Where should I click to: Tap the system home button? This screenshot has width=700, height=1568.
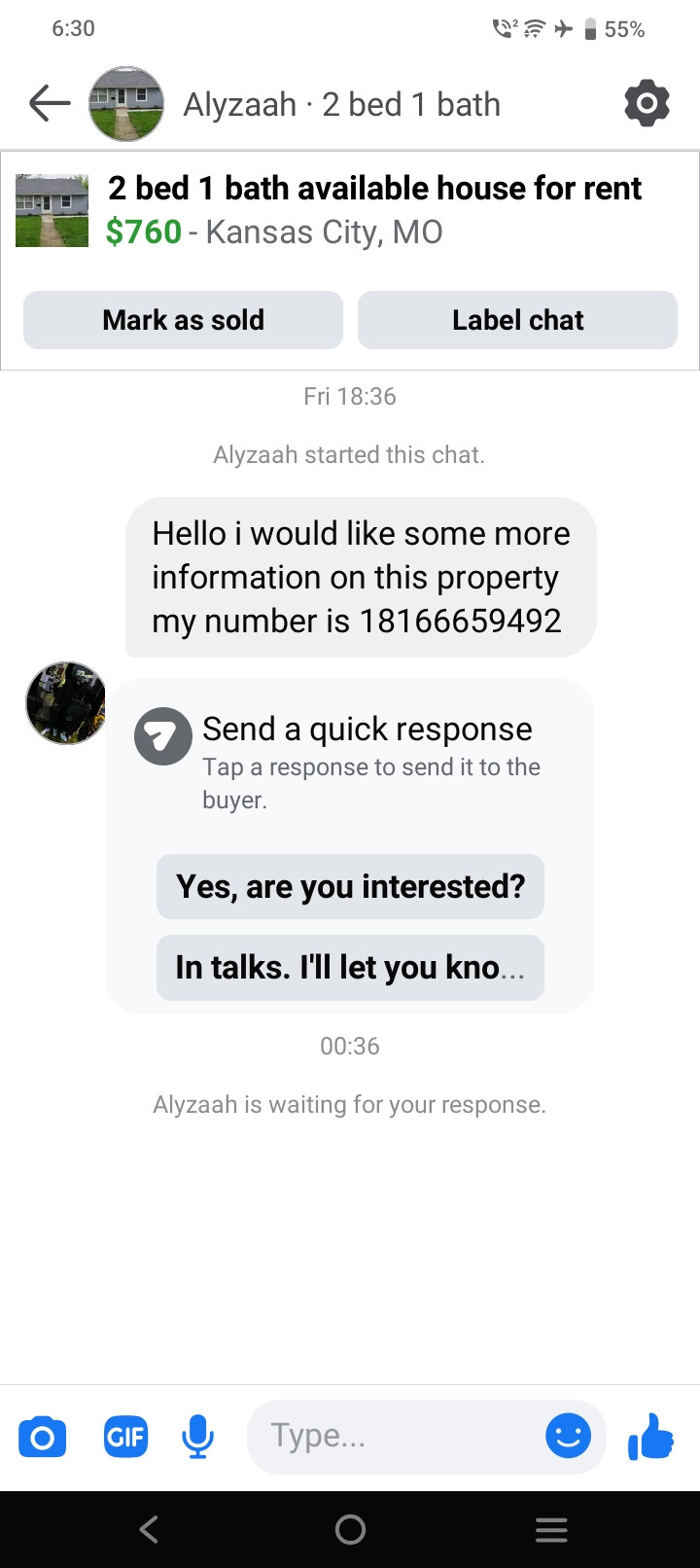click(350, 1530)
